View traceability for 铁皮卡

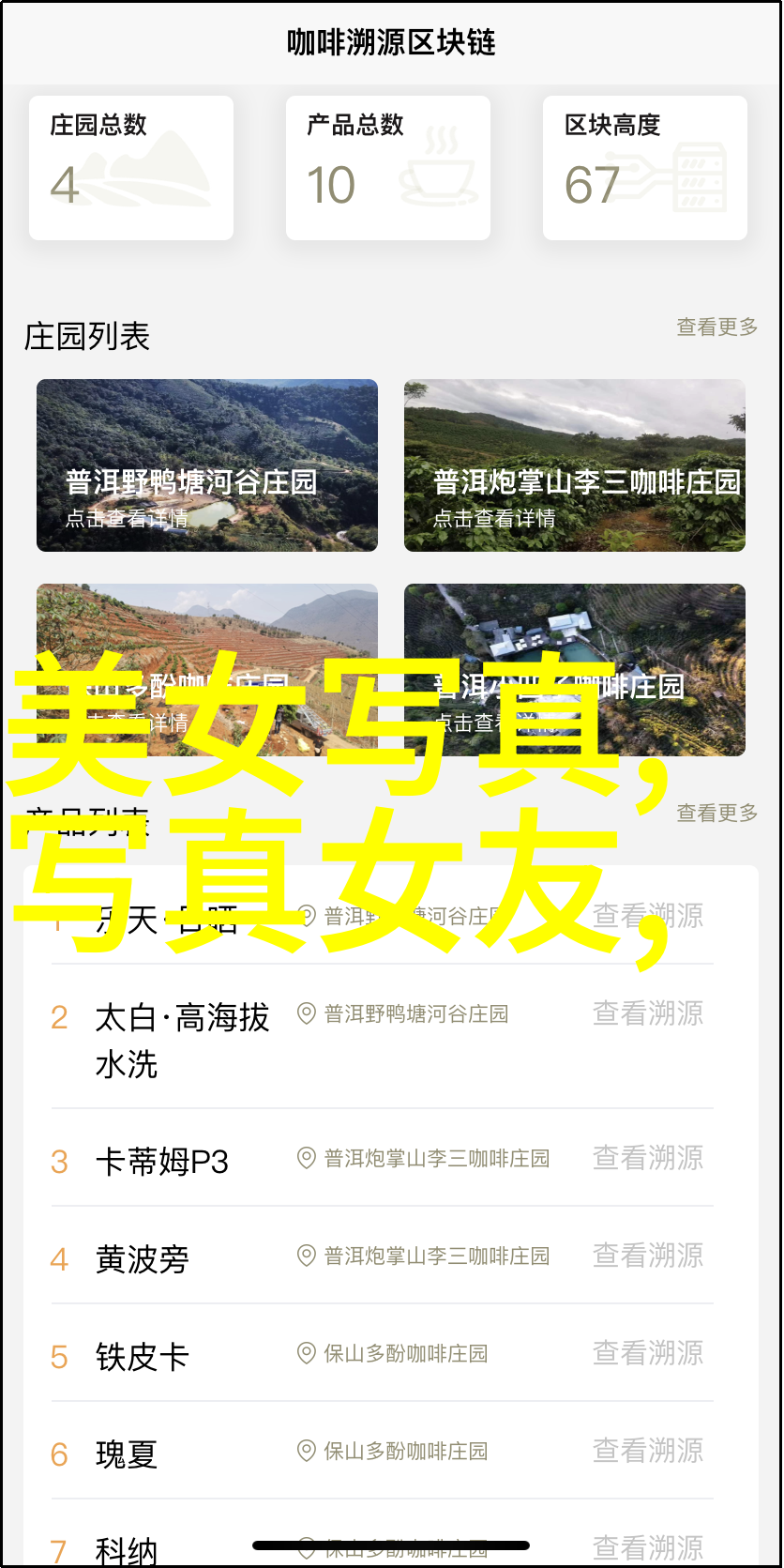[647, 1354]
